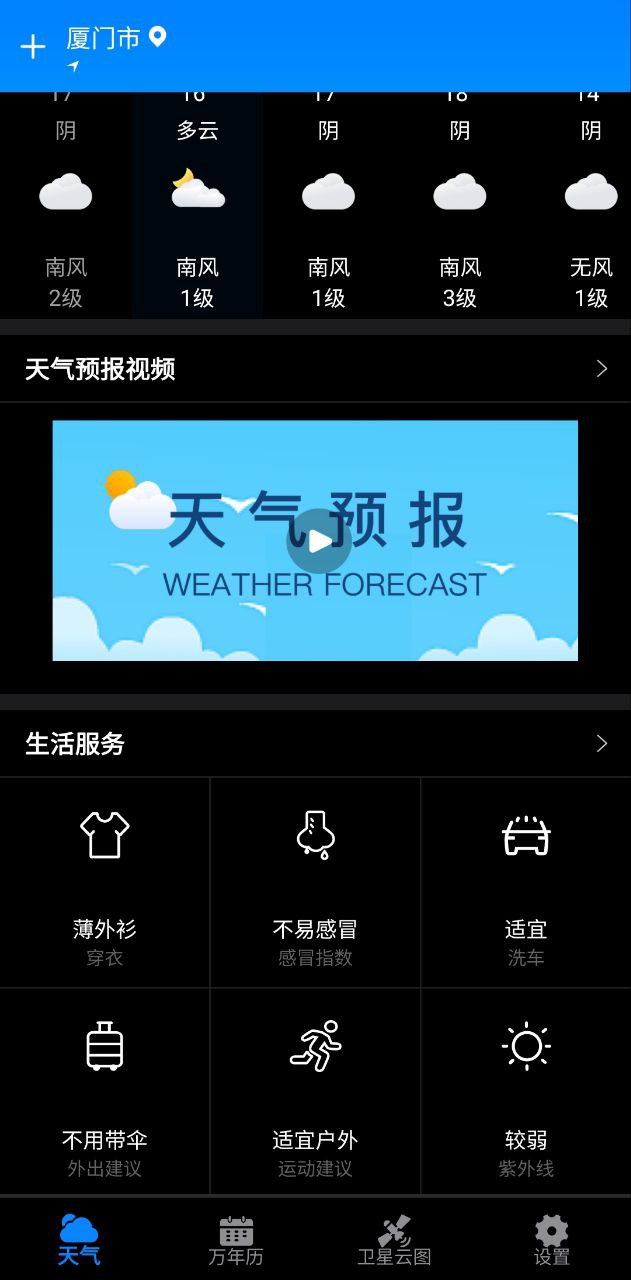Open the 穿衣 clothing index tile
Screen dimensions: 631x1280
pyautogui.click(x=105, y=883)
